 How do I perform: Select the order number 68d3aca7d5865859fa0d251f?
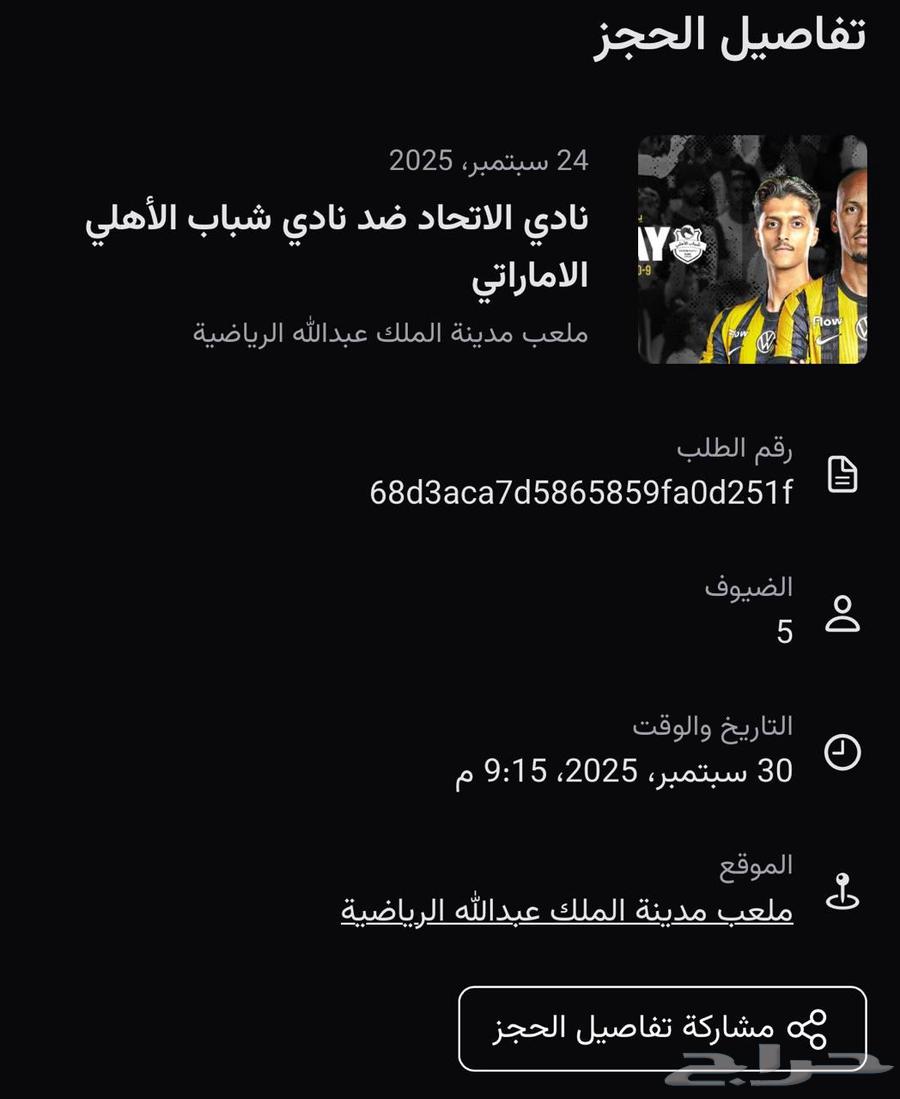pos(580,491)
